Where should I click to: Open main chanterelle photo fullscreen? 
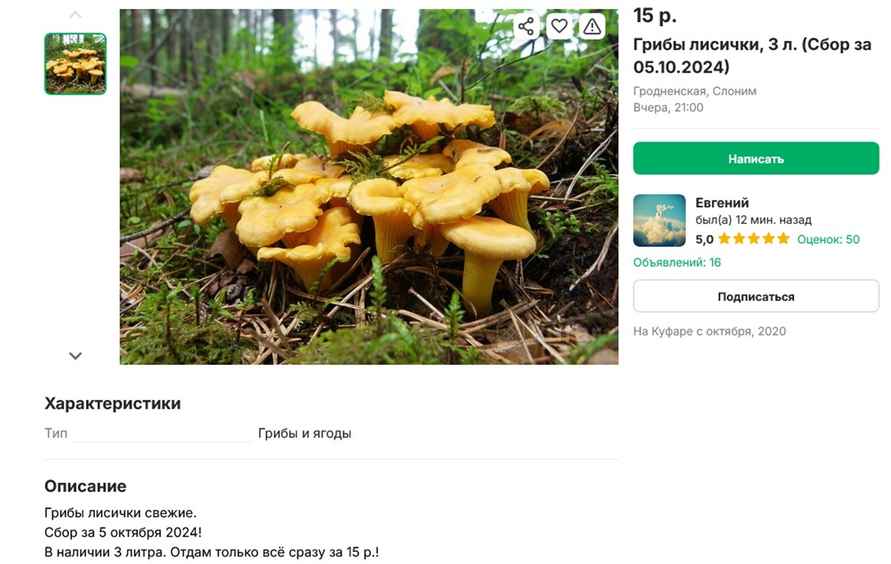368,200
